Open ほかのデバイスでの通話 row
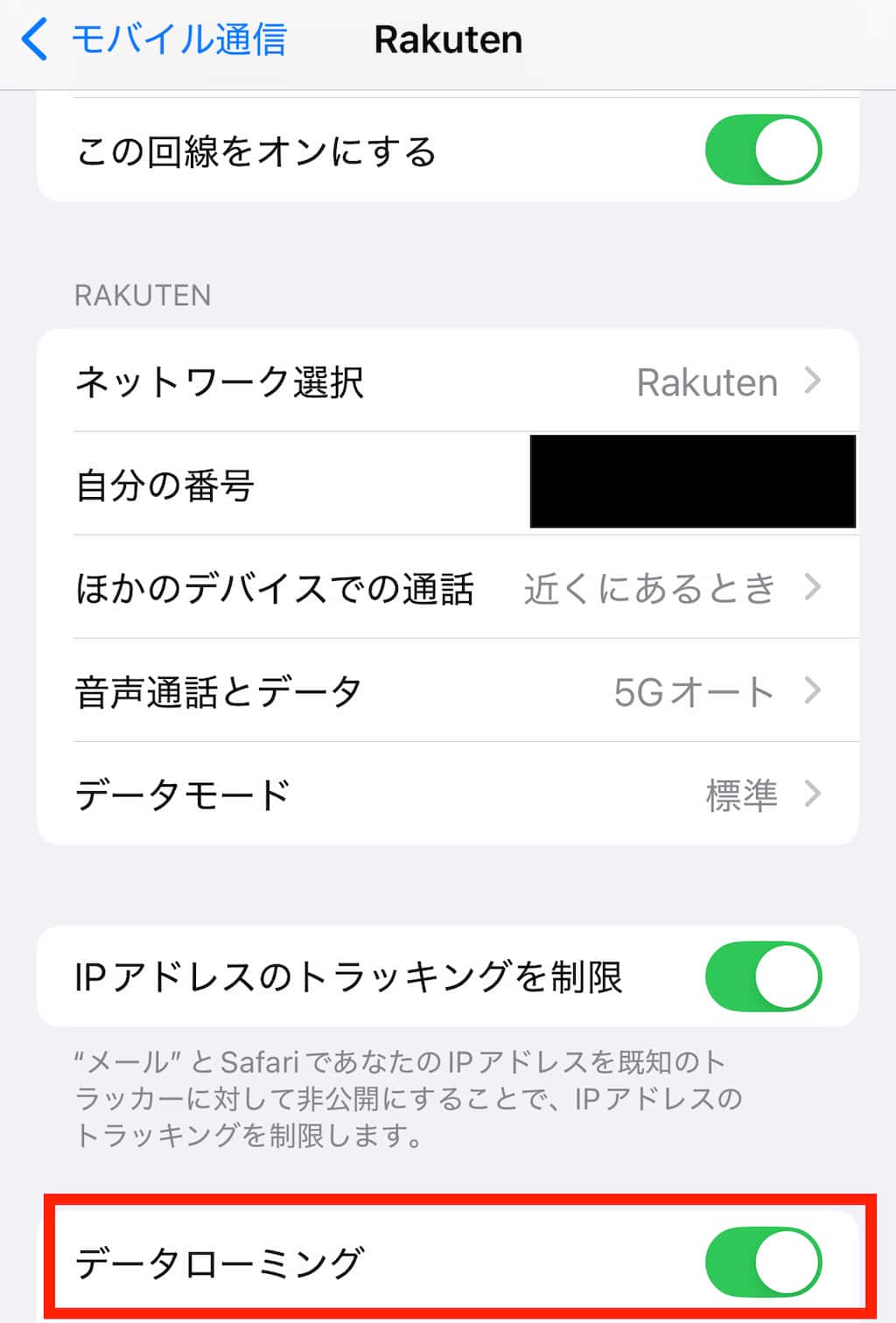Image resolution: width=896 pixels, height=1323 pixels. tap(448, 588)
